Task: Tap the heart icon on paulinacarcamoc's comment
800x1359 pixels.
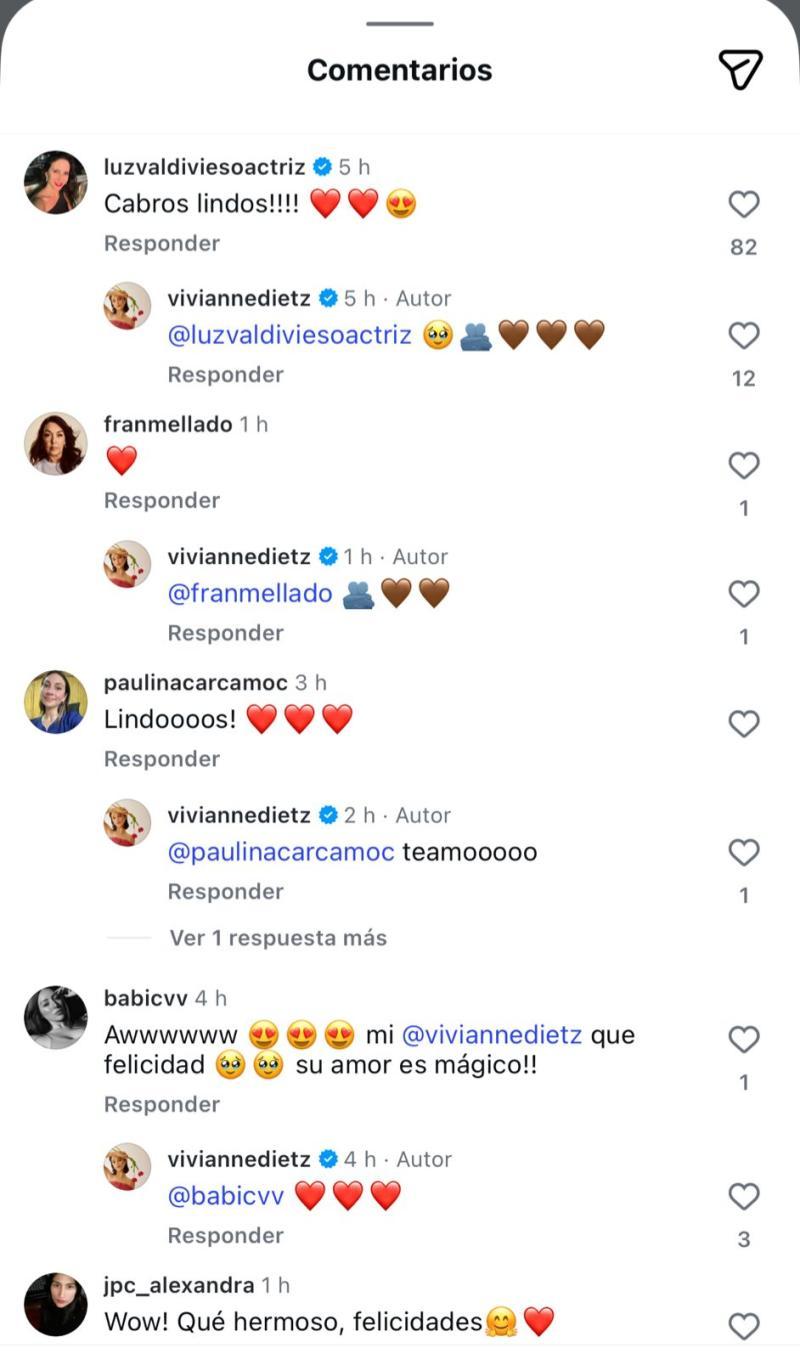Action: (744, 722)
